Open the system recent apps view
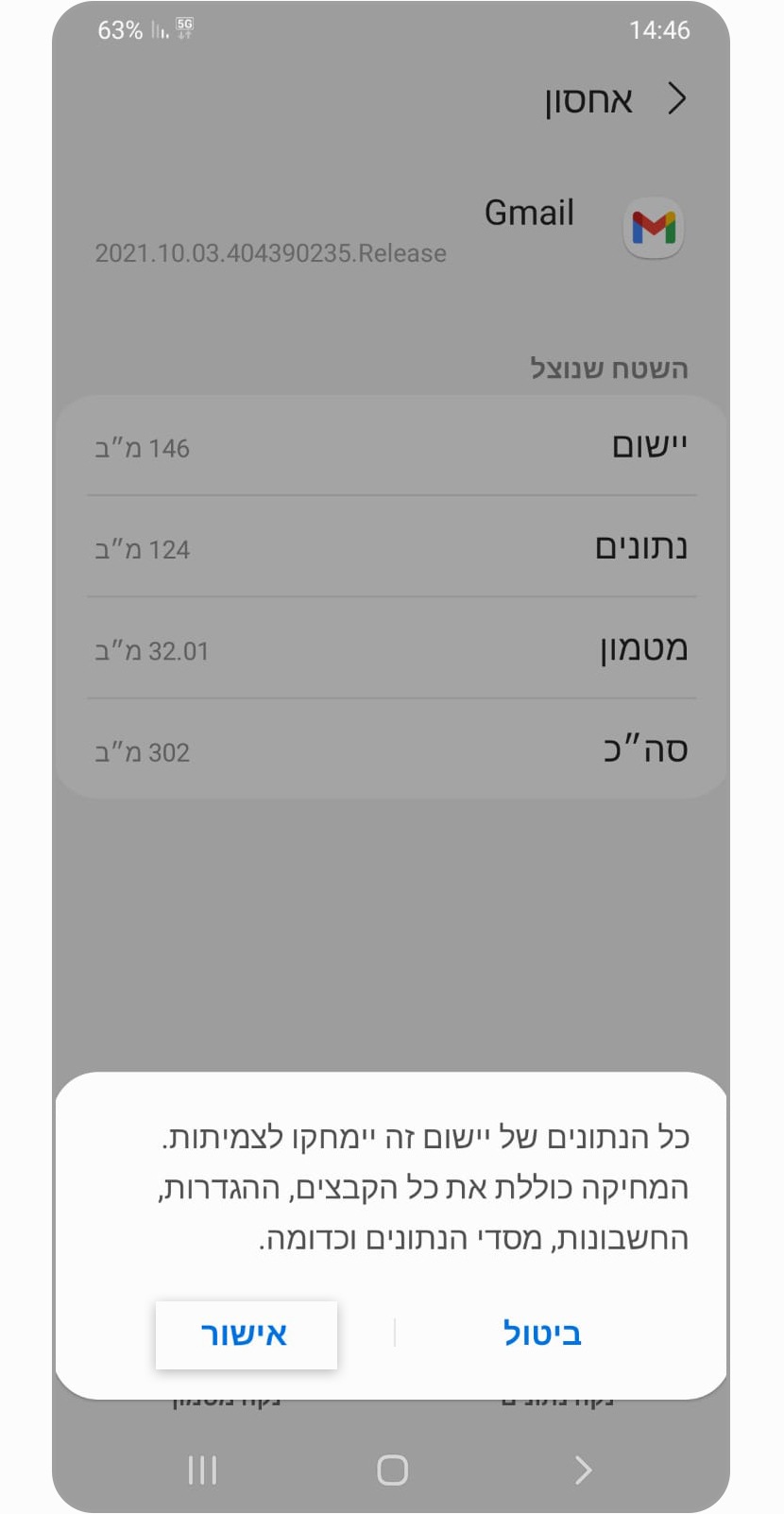The height and width of the screenshot is (1514, 784). click(202, 1470)
